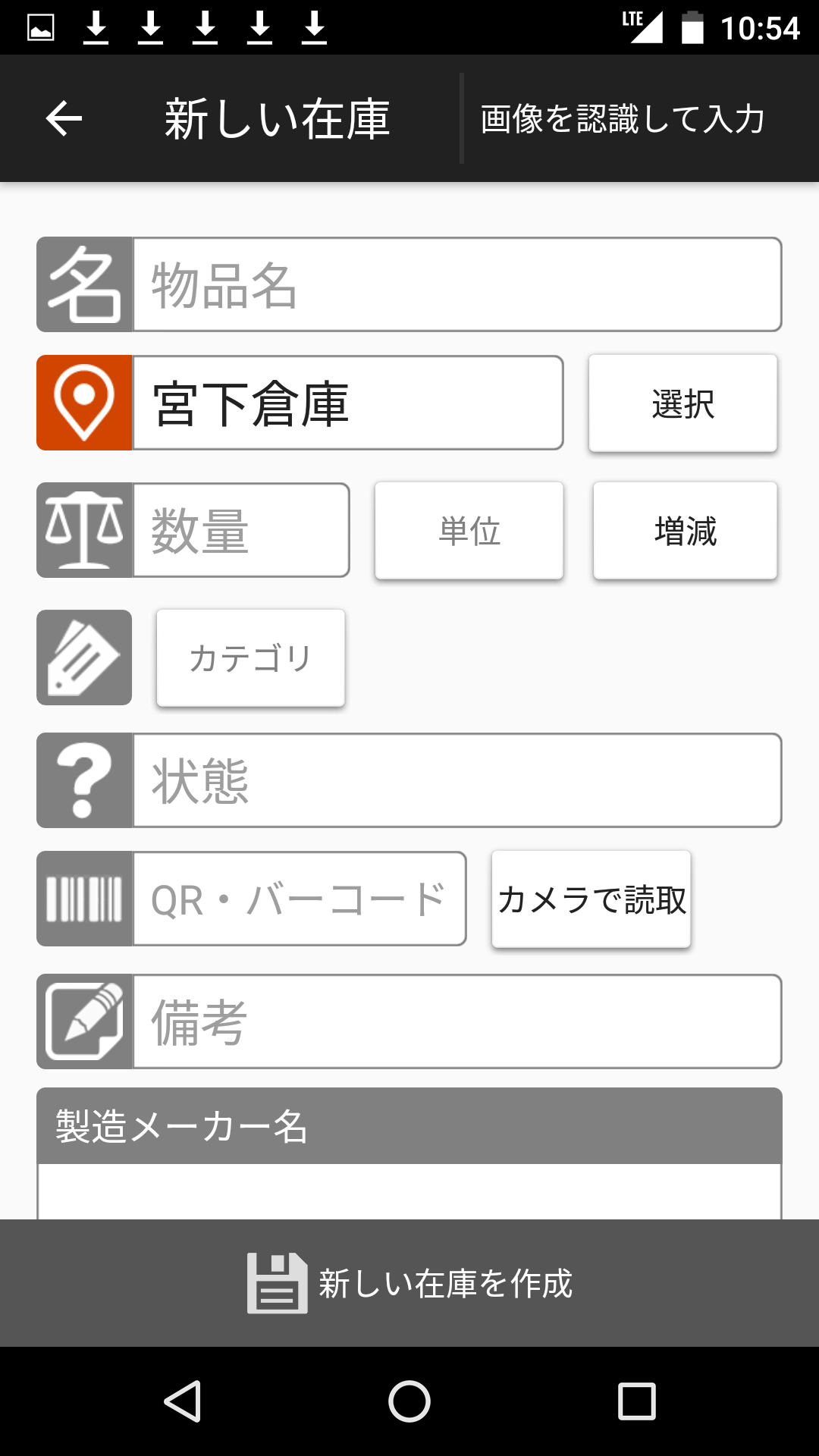Tap the 選択 button beside the location field
Viewport: 819px width, 1456px height.
pyautogui.click(x=683, y=403)
